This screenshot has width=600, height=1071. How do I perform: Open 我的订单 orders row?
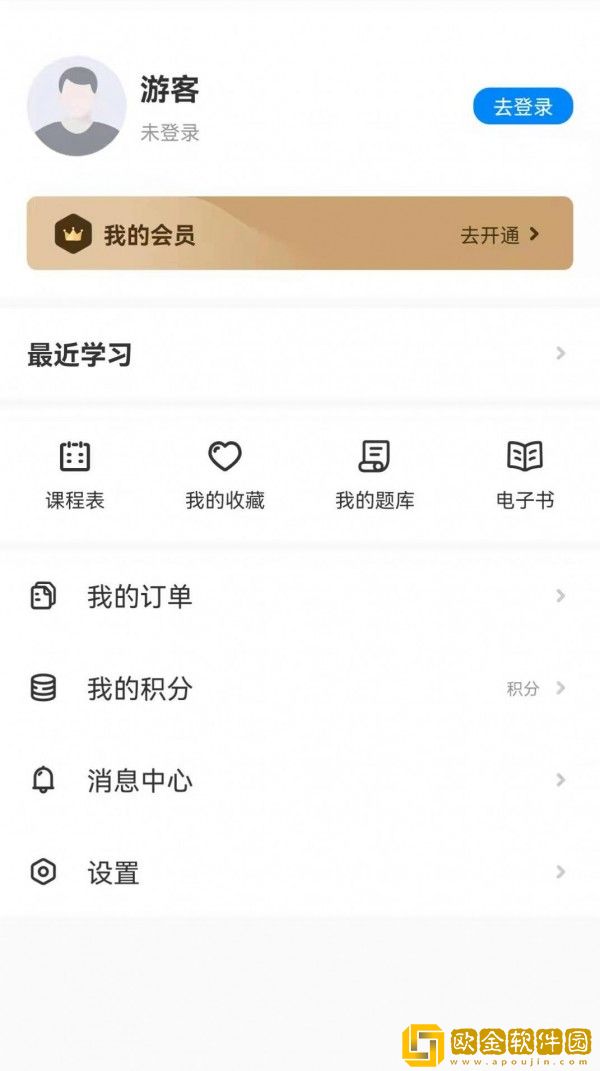(299, 597)
